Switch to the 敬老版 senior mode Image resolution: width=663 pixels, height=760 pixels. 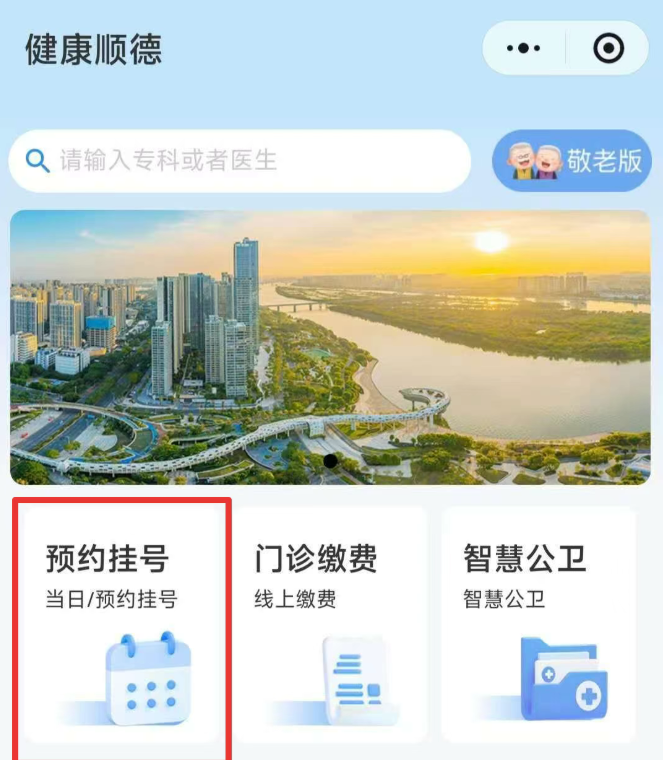click(x=572, y=160)
